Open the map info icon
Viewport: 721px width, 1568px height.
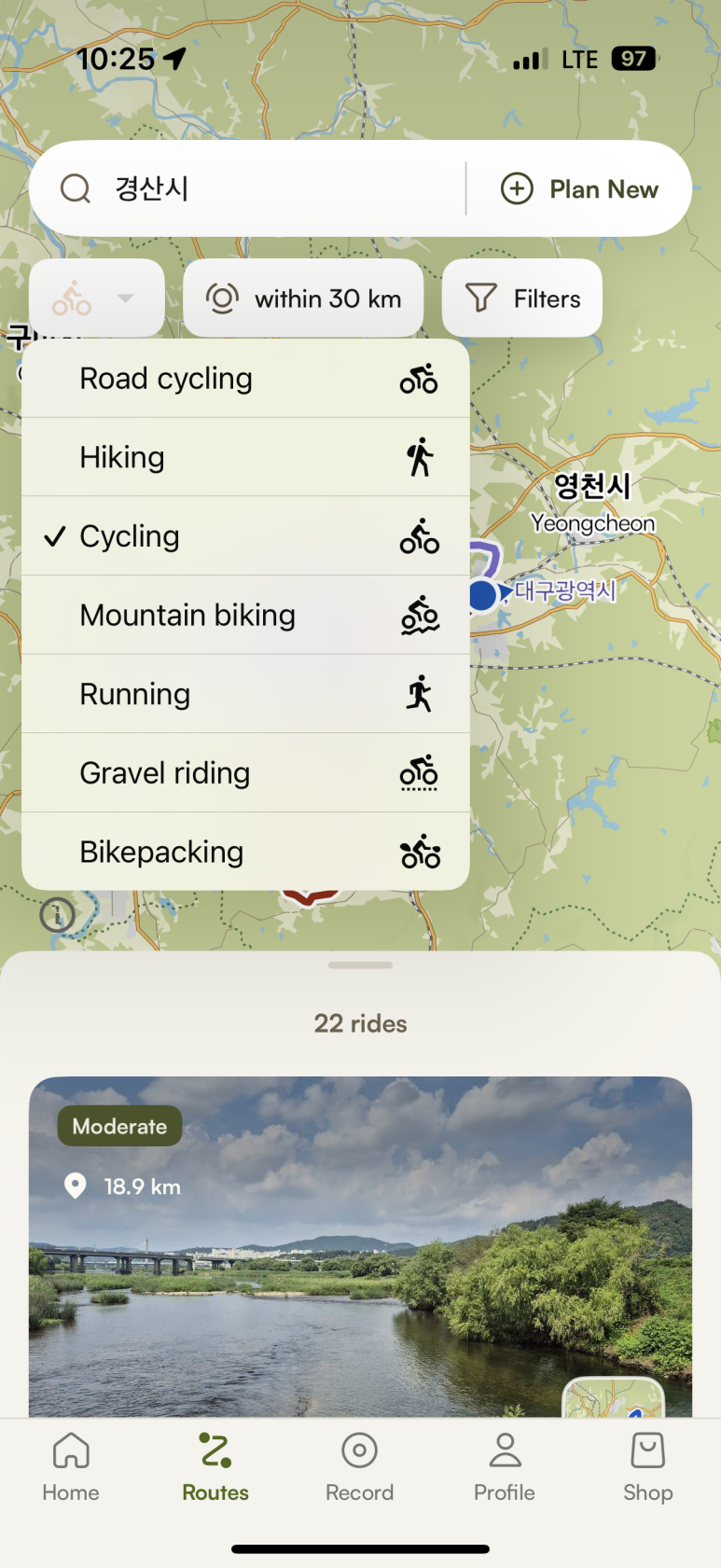pos(57,915)
